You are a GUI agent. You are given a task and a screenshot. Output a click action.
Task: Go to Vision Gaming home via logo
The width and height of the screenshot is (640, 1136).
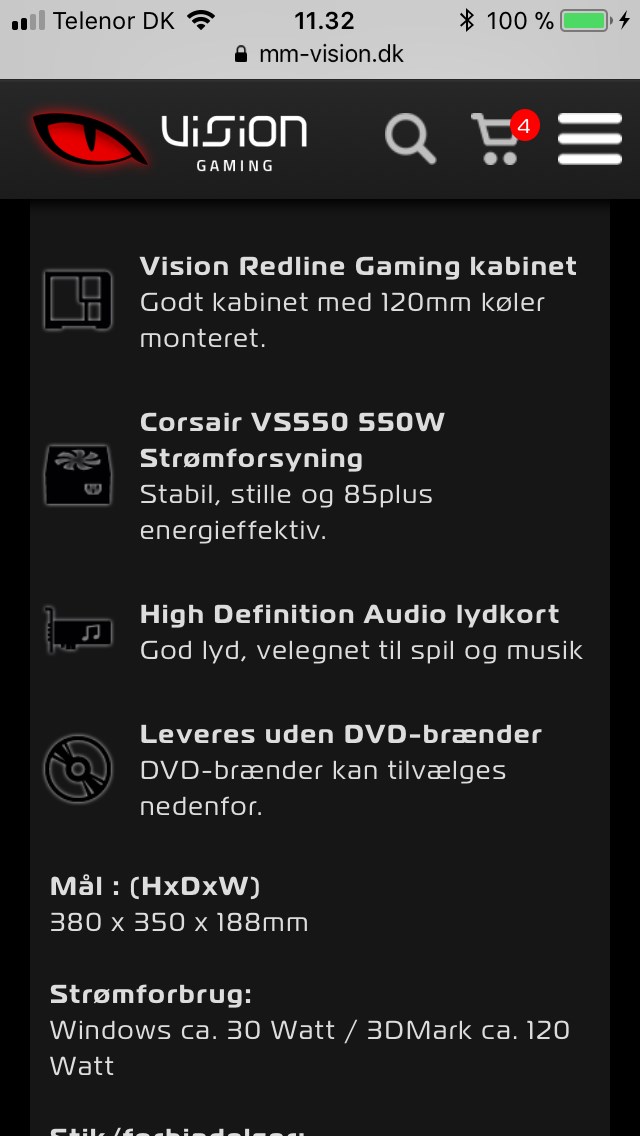[170, 139]
